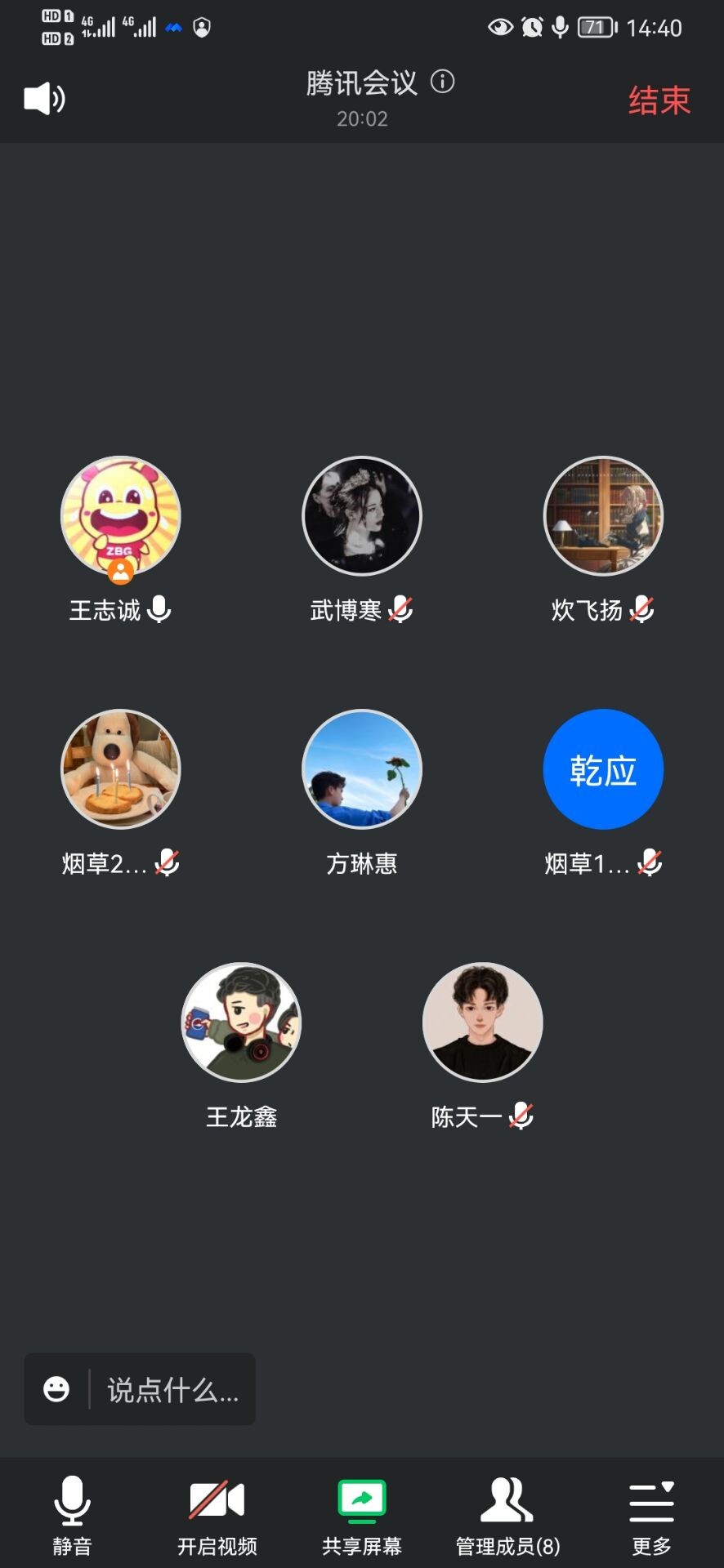
Task: Tap the blue 乾应 avatar of 烟草1...
Action: point(602,768)
